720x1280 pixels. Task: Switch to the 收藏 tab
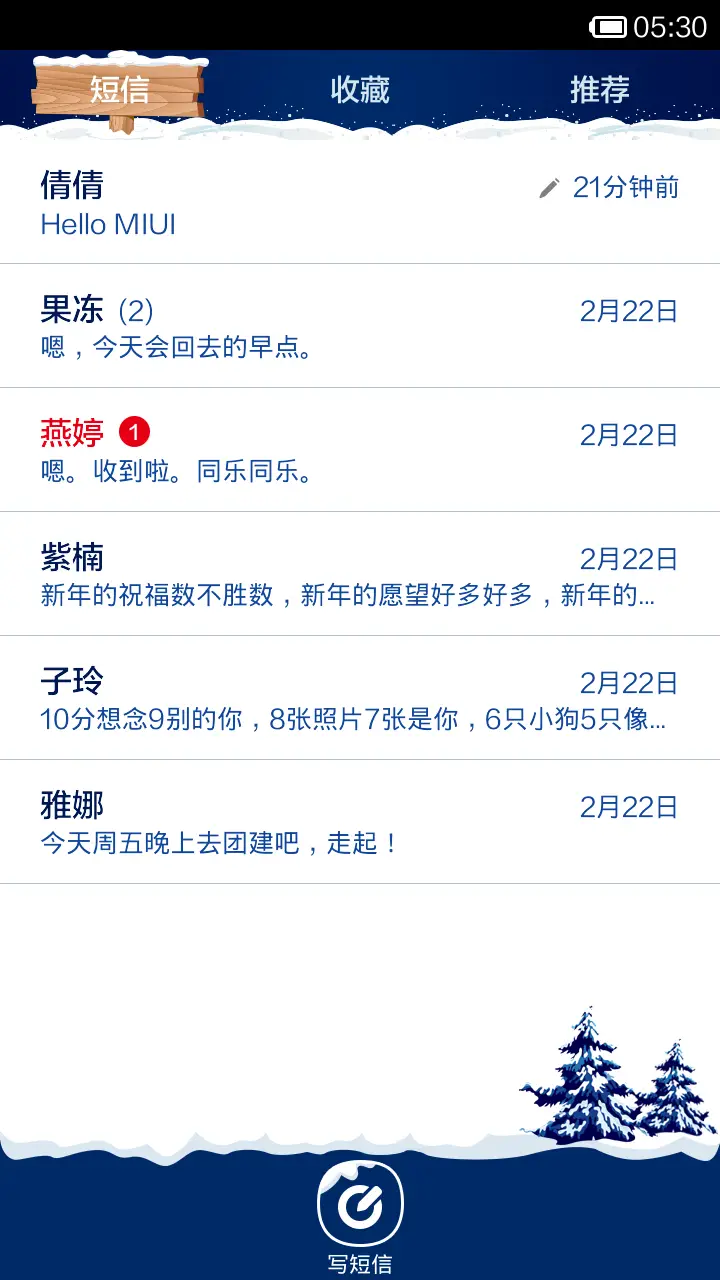click(360, 90)
